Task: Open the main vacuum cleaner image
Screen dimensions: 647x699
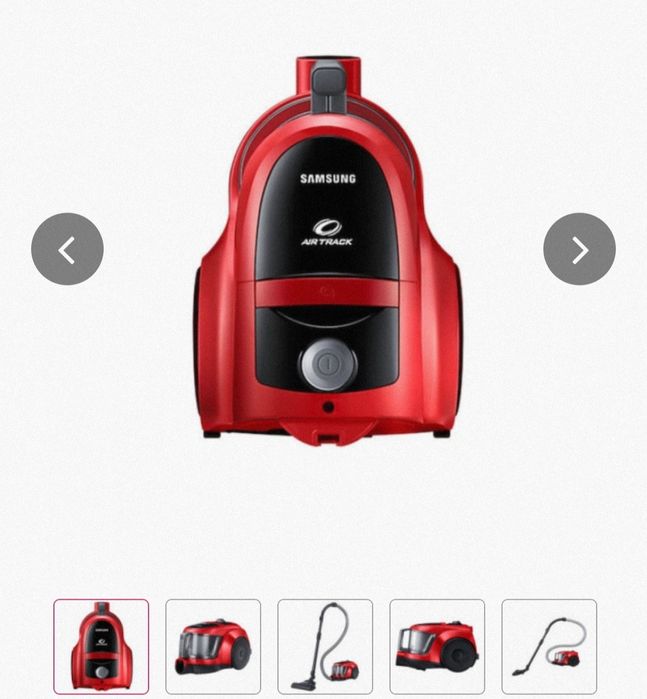Action: (328, 260)
